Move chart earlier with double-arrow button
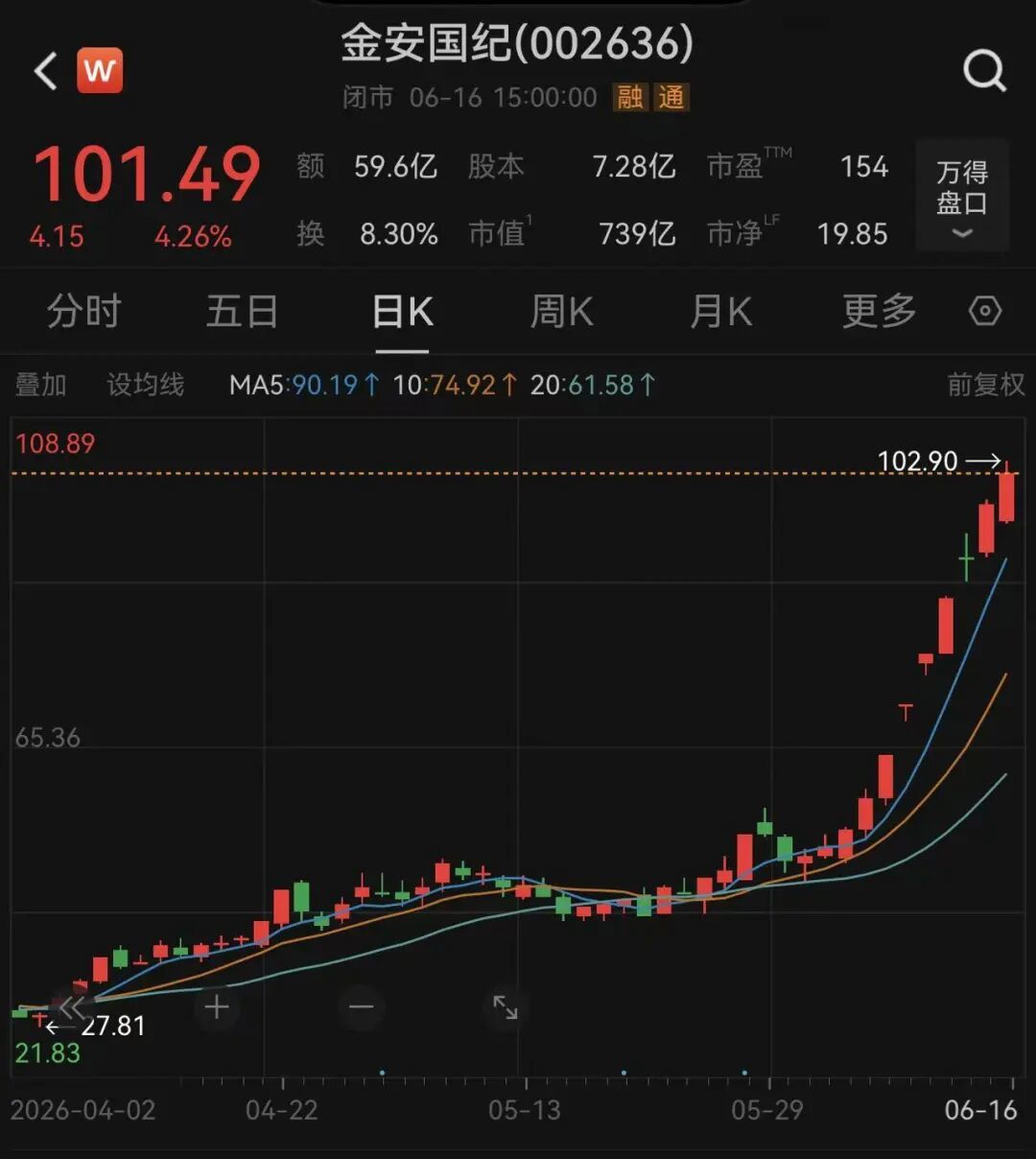This screenshot has height=1159, width=1036. click(73, 1006)
